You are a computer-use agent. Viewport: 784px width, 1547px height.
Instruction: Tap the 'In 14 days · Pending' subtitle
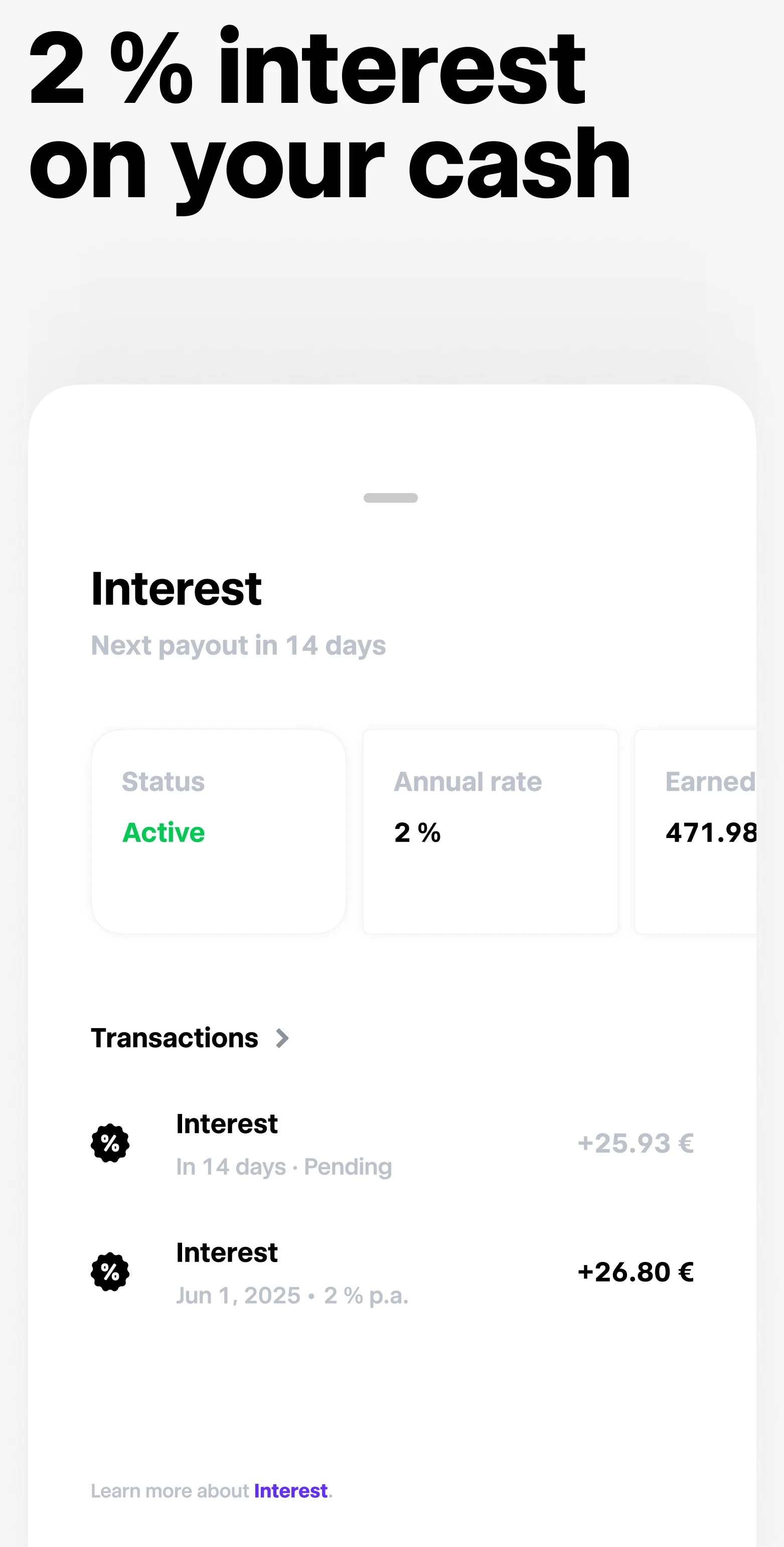coord(283,1167)
